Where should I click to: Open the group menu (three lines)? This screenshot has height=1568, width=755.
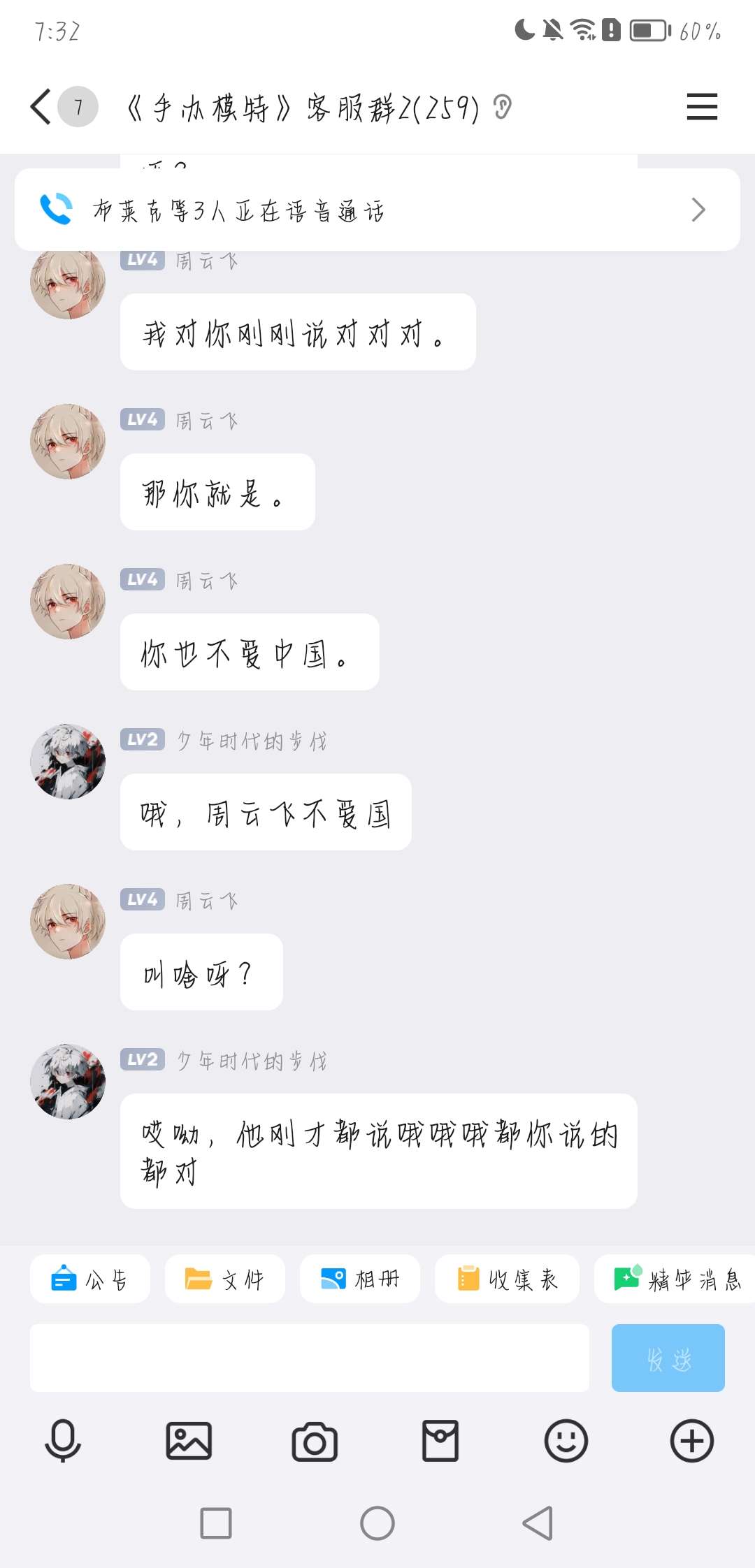tap(702, 107)
